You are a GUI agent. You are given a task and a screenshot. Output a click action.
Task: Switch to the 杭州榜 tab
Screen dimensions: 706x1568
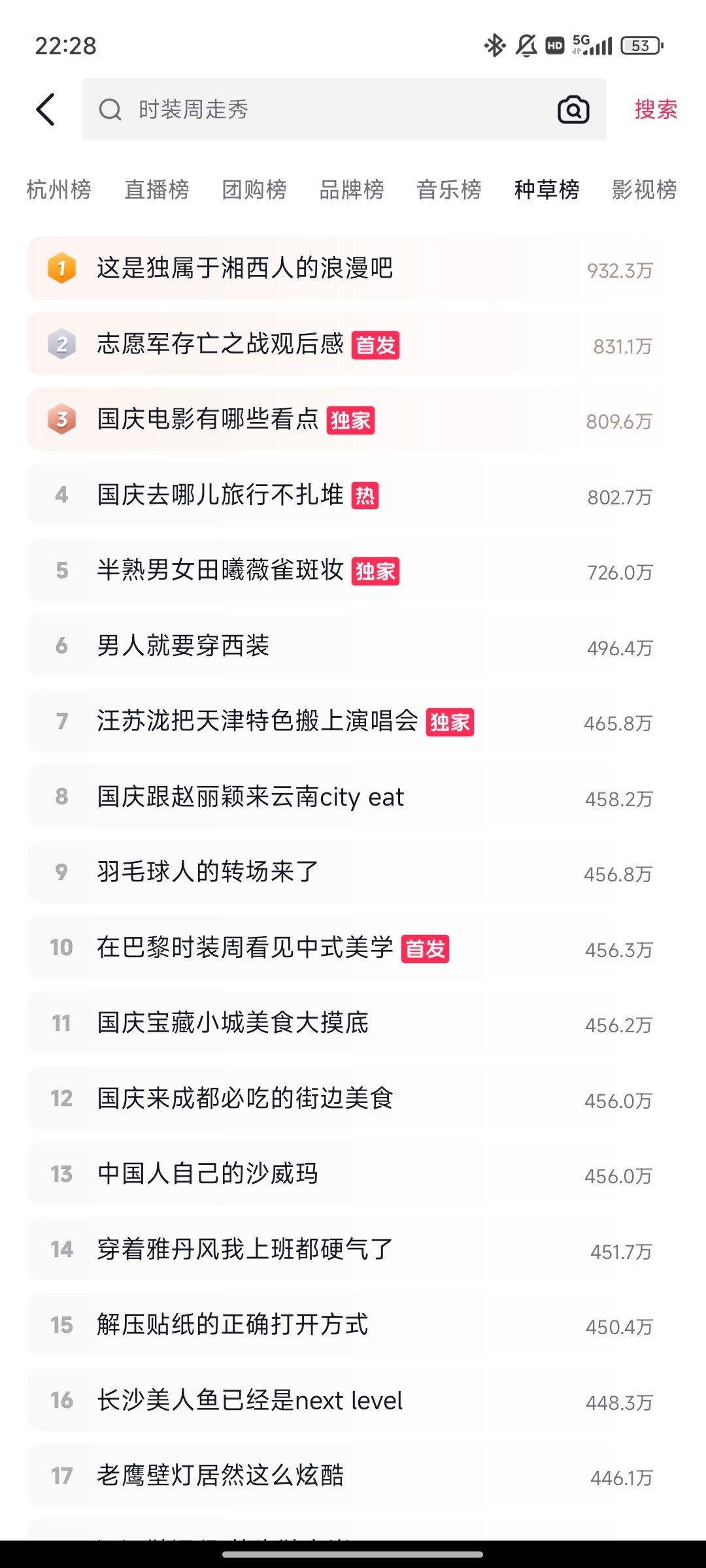coord(59,190)
